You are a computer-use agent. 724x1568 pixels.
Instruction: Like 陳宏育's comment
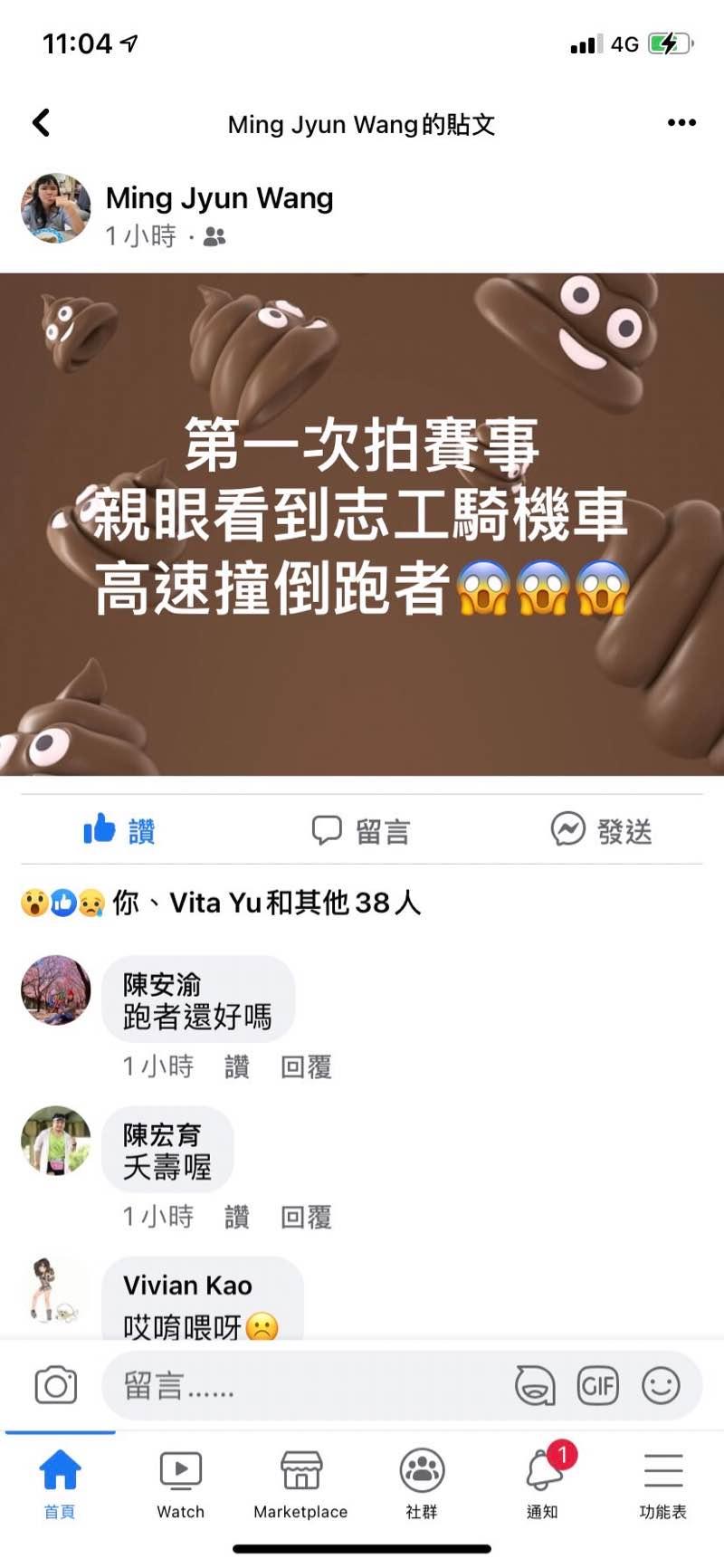pyautogui.click(x=236, y=1217)
